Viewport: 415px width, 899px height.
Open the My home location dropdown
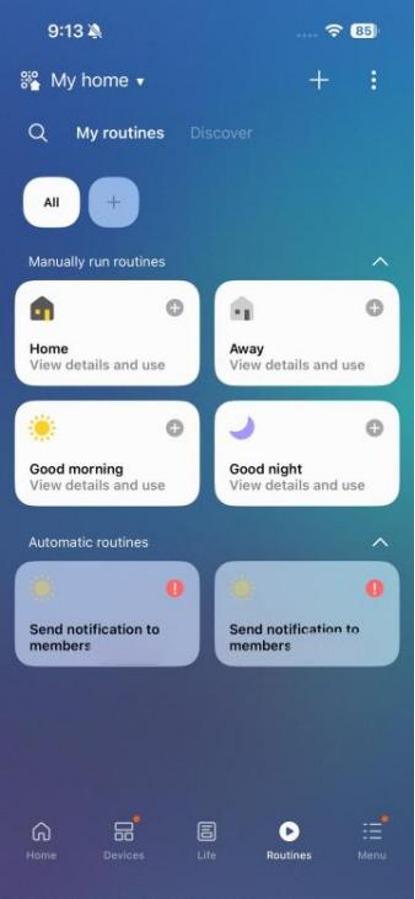(x=83, y=80)
